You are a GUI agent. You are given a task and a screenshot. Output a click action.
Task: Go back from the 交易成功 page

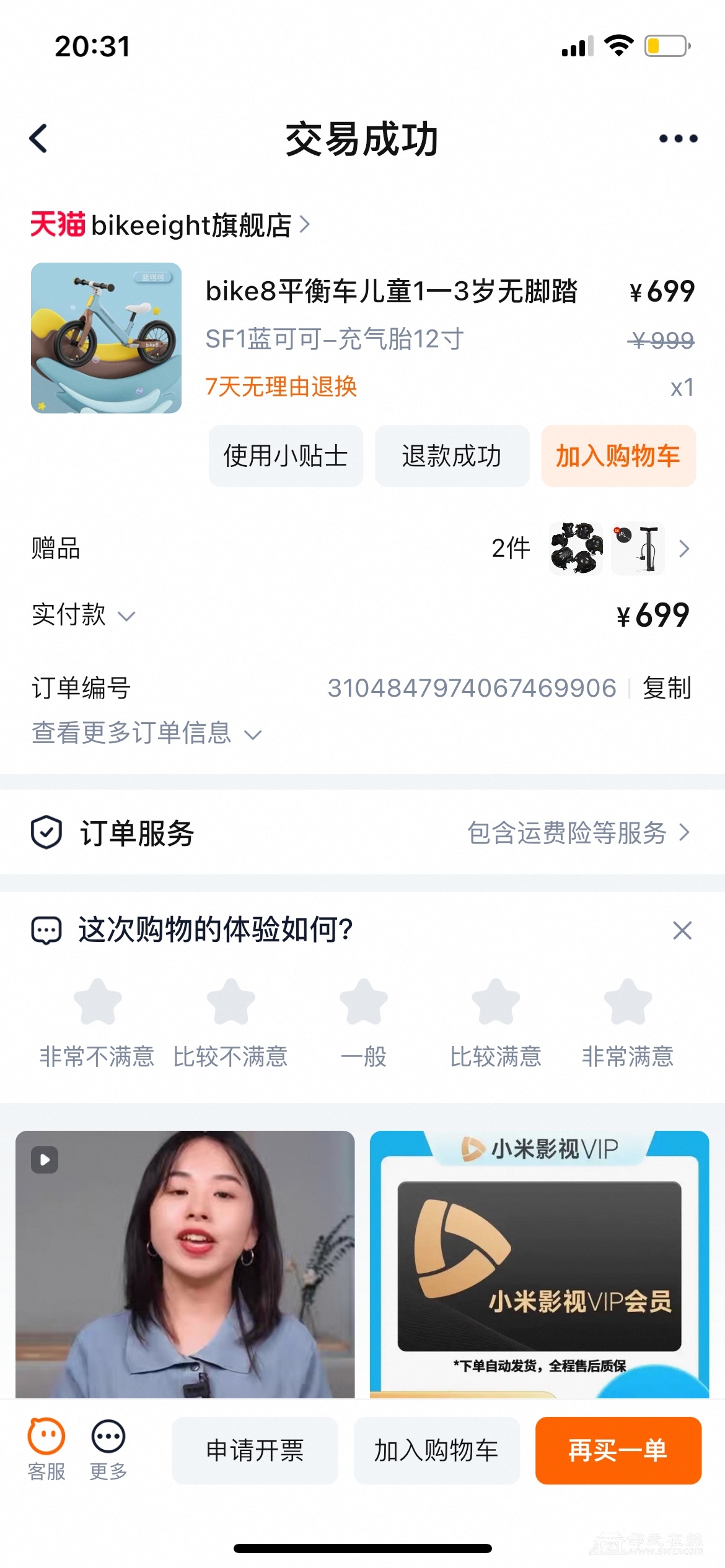(38, 138)
